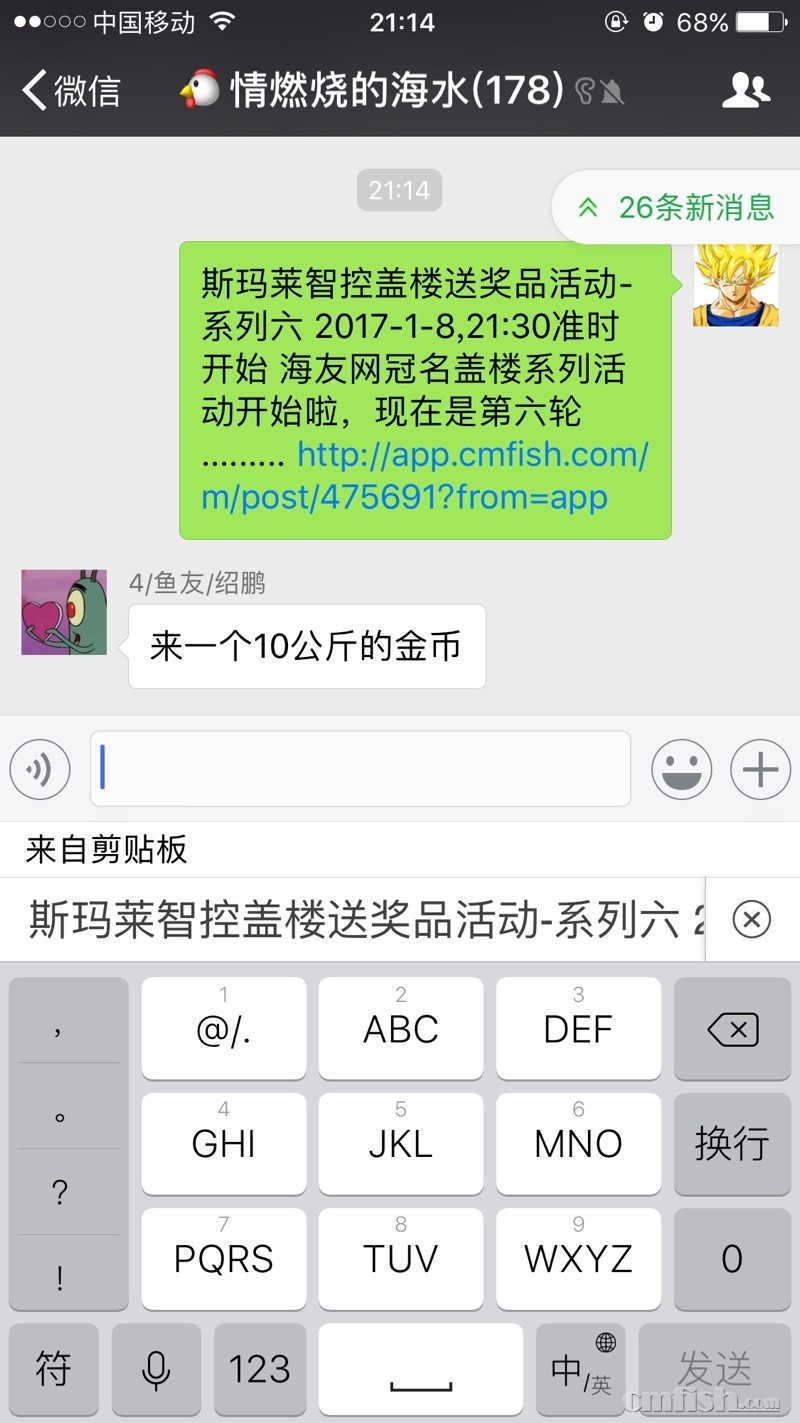
Task: Switch to voice message input
Action: [40, 770]
